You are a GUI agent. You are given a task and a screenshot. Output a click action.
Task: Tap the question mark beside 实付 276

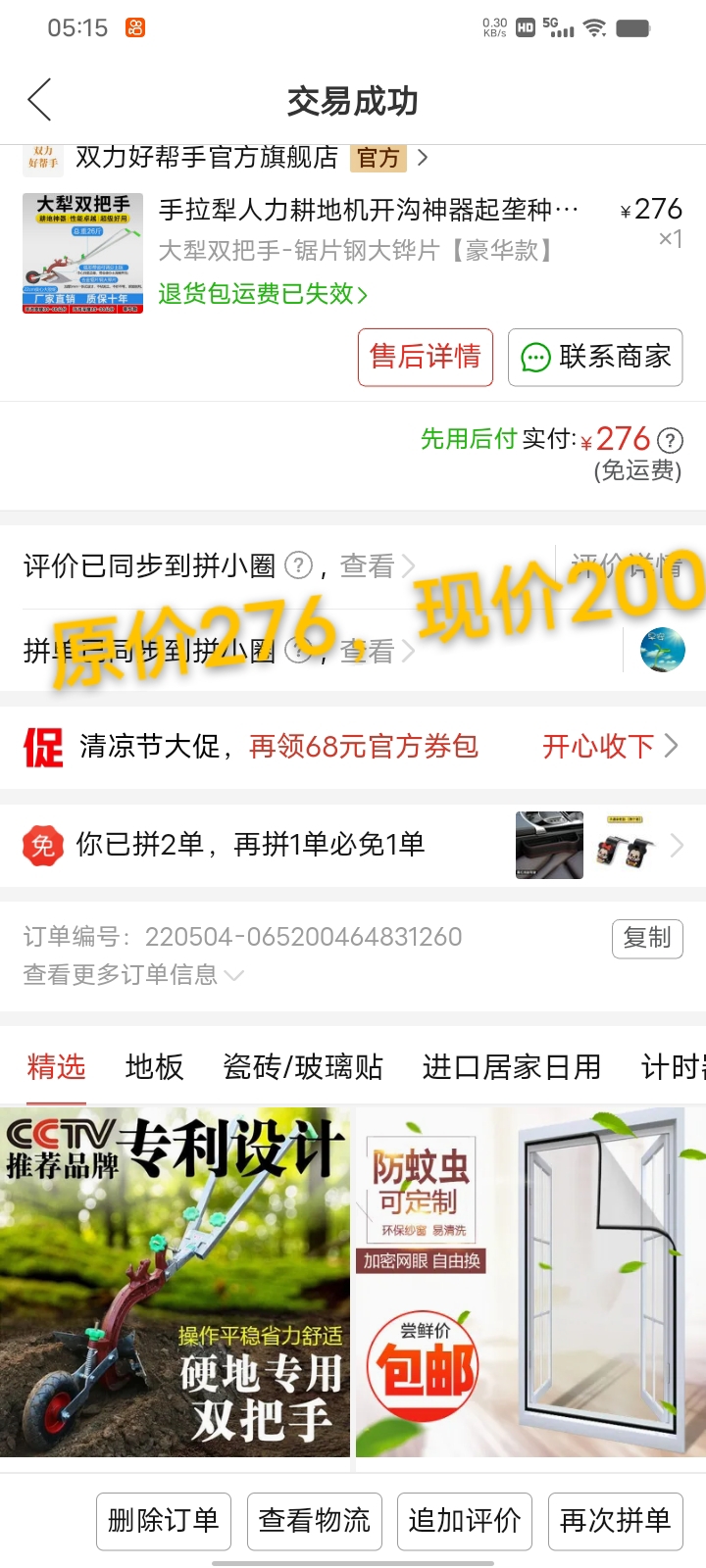pyautogui.click(x=671, y=440)
